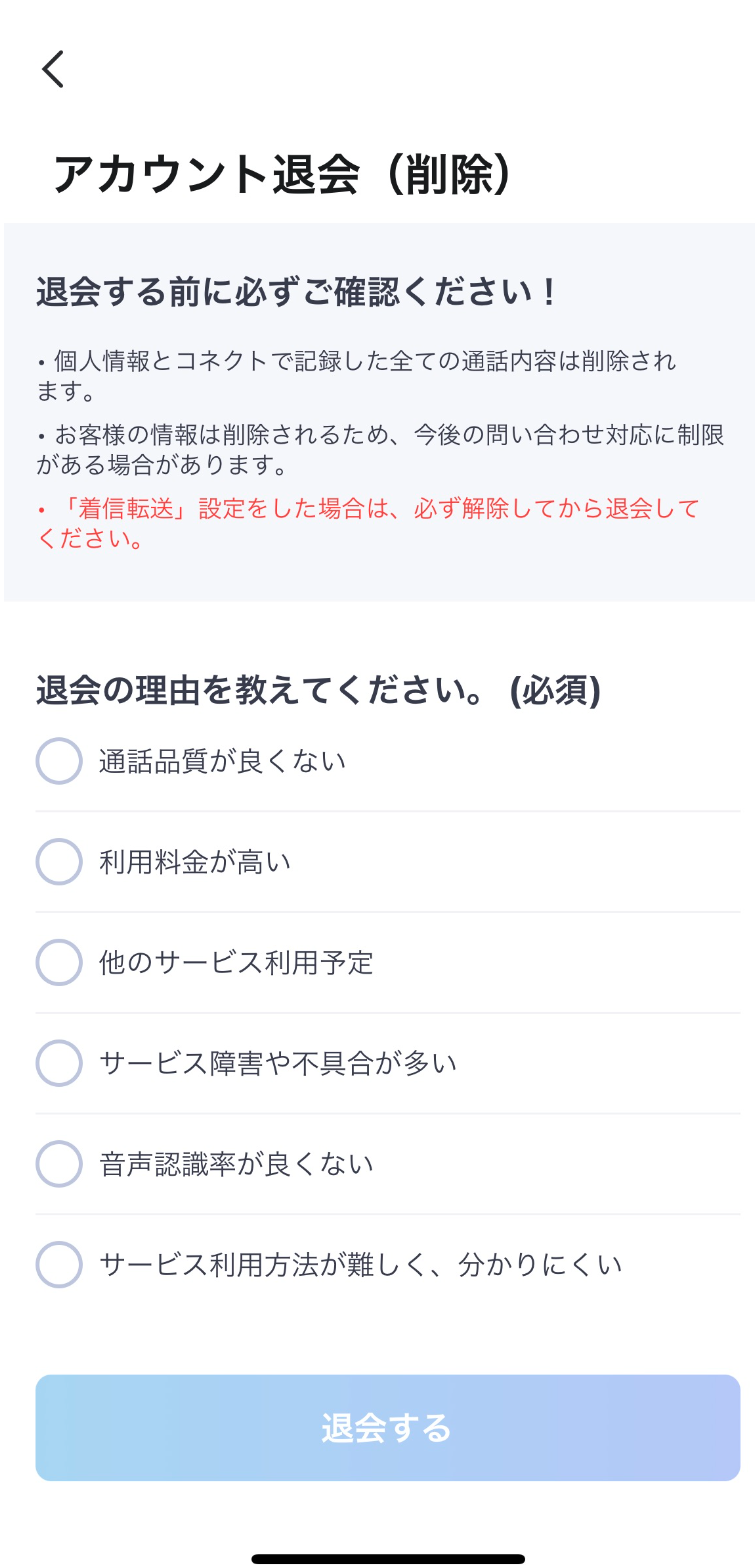Choose サービス利用方法が難しく、分かりにくい option
The image size is (755, 1565).
pyautogui.click(x=58, y=1264)
